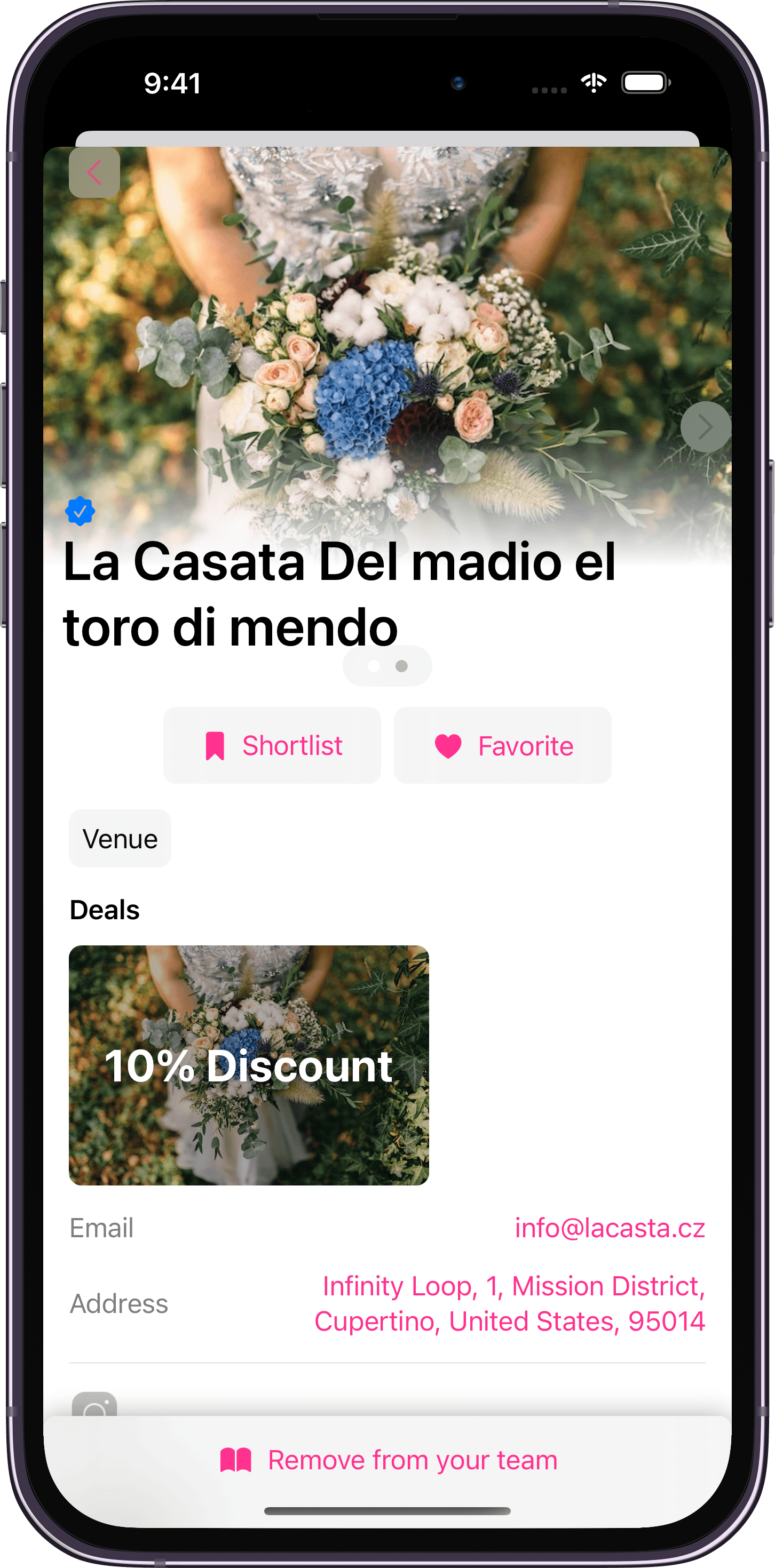Tap the photo page indicator dots
Viewport: 775px width, 1568px height.
pyautogui.click(x=387, y=666)
